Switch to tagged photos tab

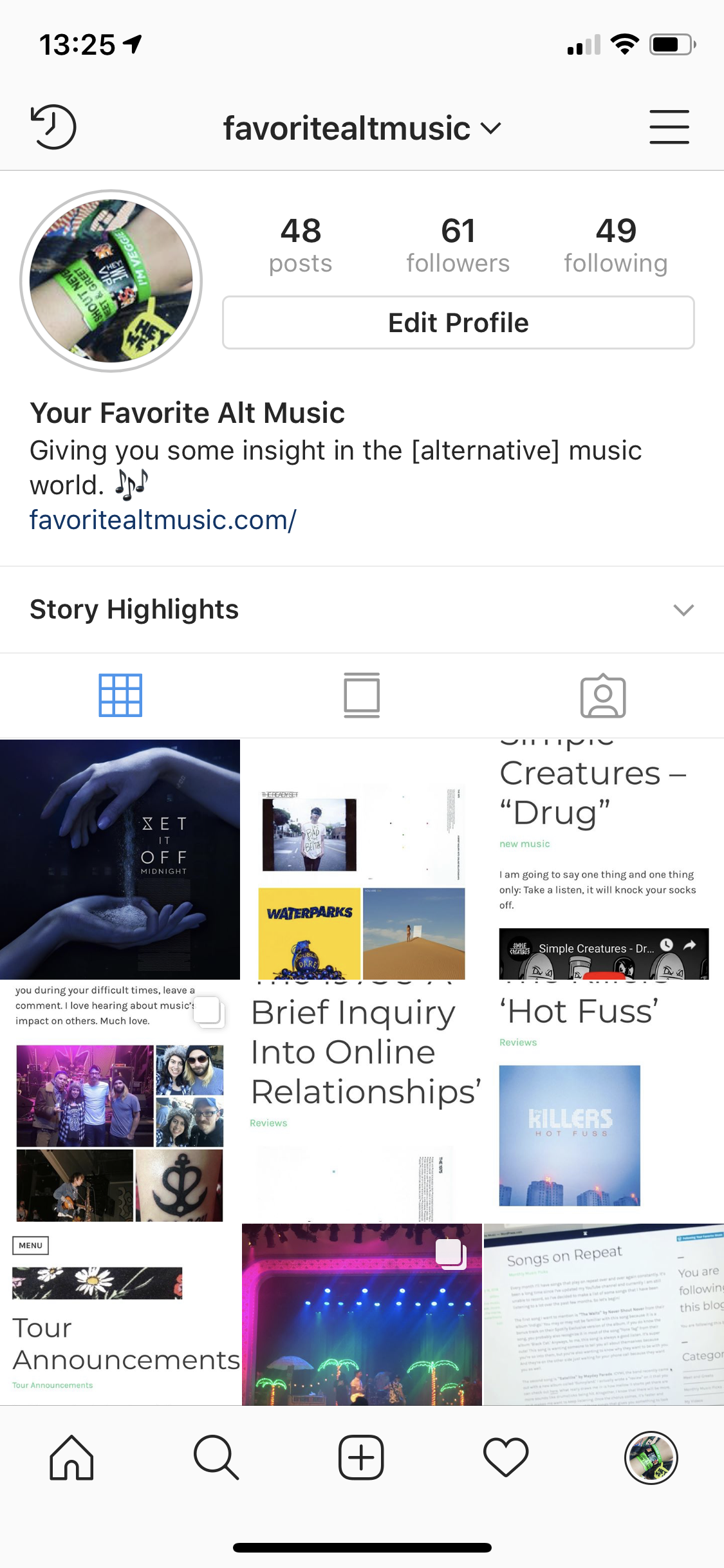(x=602, y=696)
